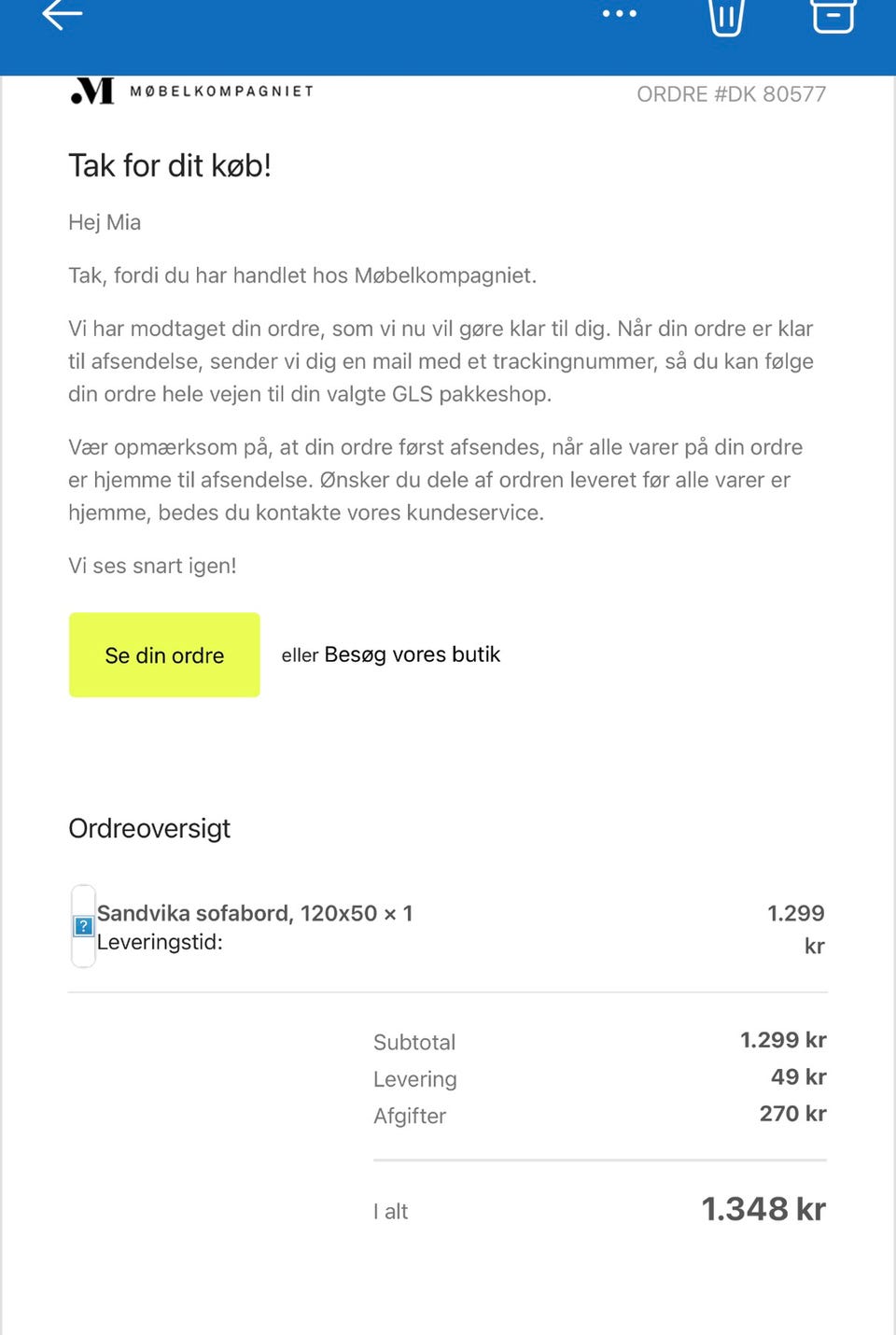This screenshot has width=896, height=1335.
Task: Select Sandvika sofabord product name
Action: click(x=256, y=913)
